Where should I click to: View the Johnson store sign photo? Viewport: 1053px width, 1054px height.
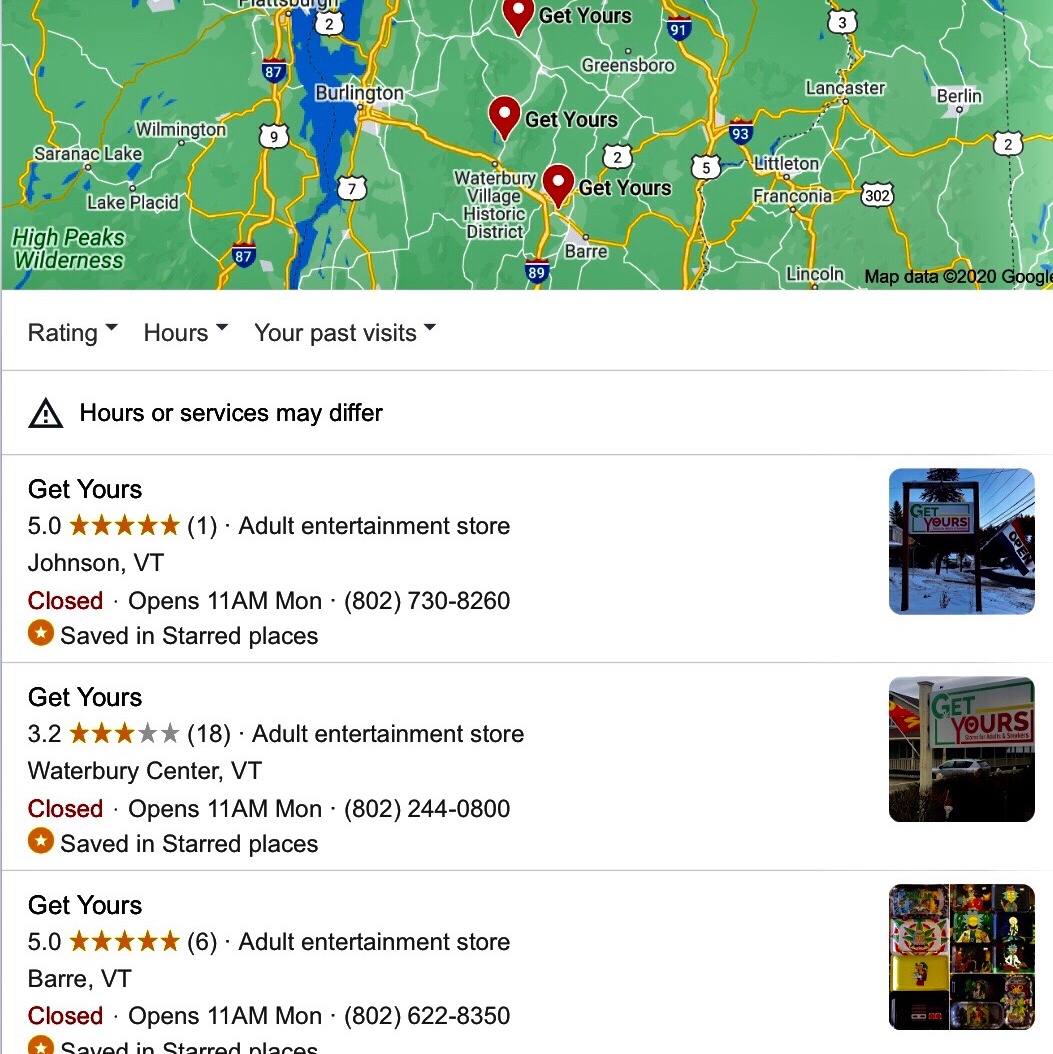pos(961,541)
